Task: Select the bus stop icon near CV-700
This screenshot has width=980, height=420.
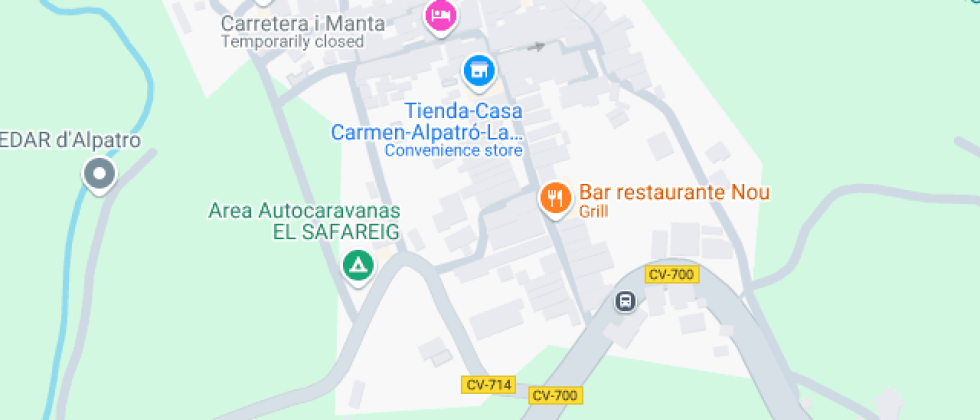Action: click(626, 300)
